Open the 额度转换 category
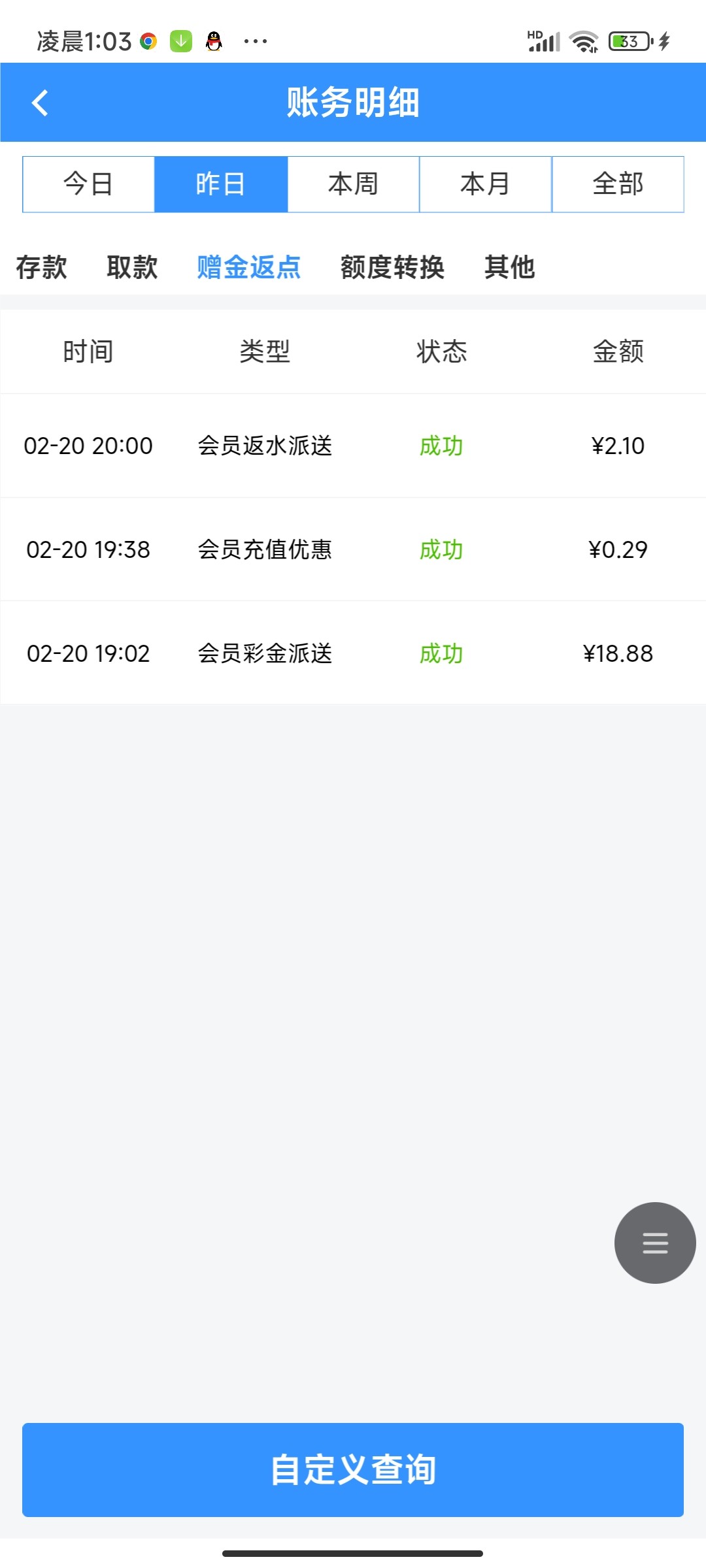The width and height of the screenshot is (706, 1568). coord(392,267)
